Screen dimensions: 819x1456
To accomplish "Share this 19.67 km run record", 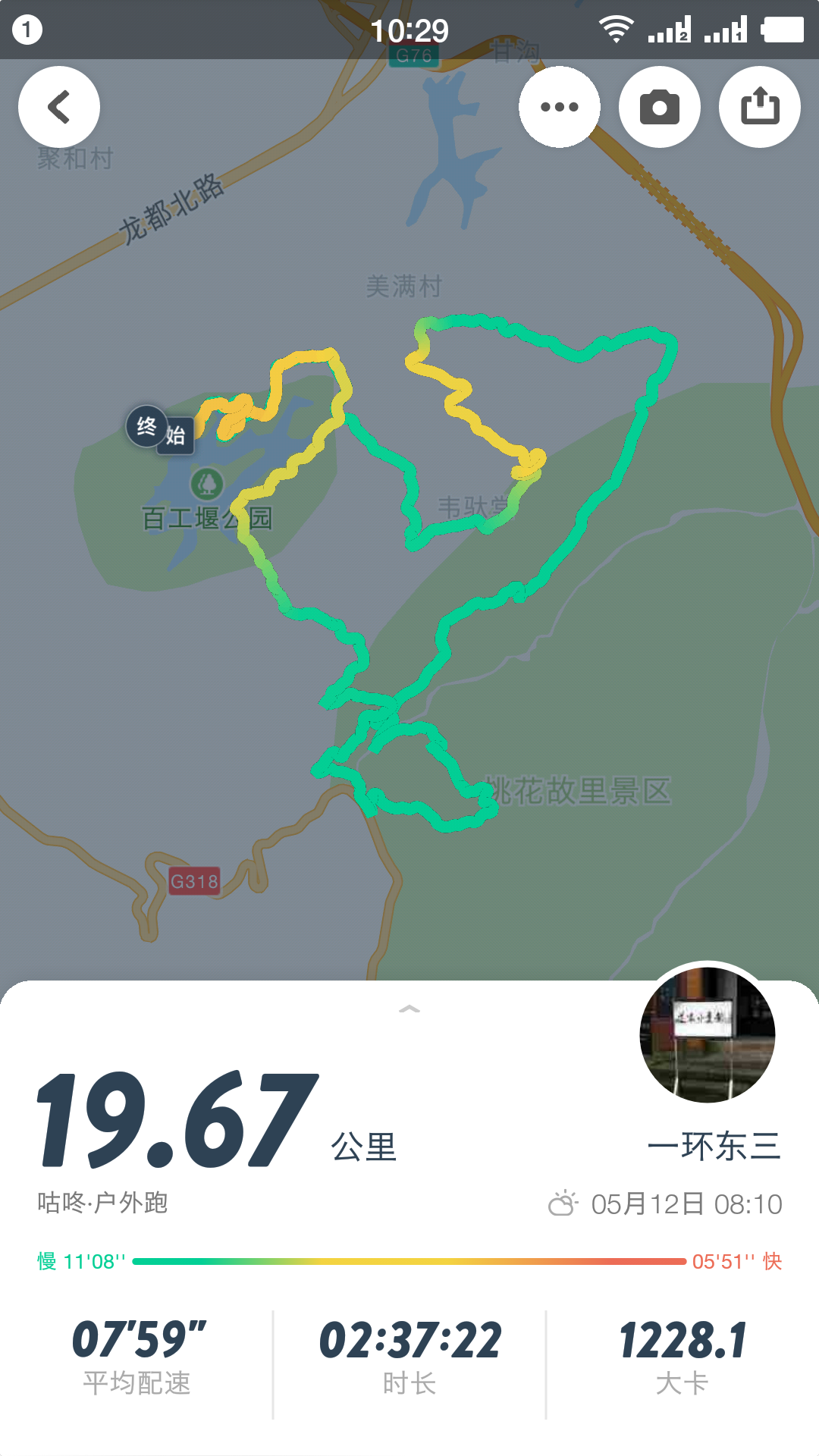I will coord(760,107).
